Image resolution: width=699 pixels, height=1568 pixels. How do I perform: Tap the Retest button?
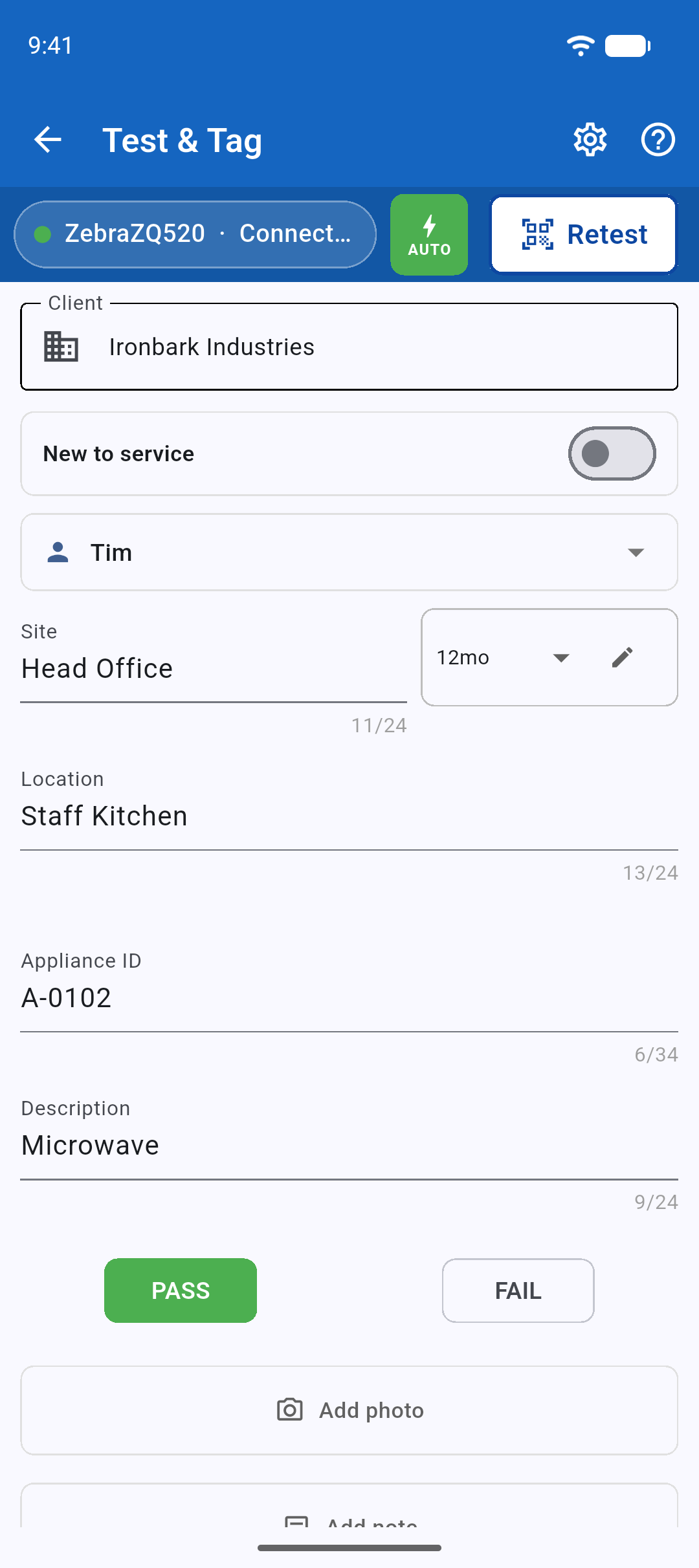(x=583, y=234)
